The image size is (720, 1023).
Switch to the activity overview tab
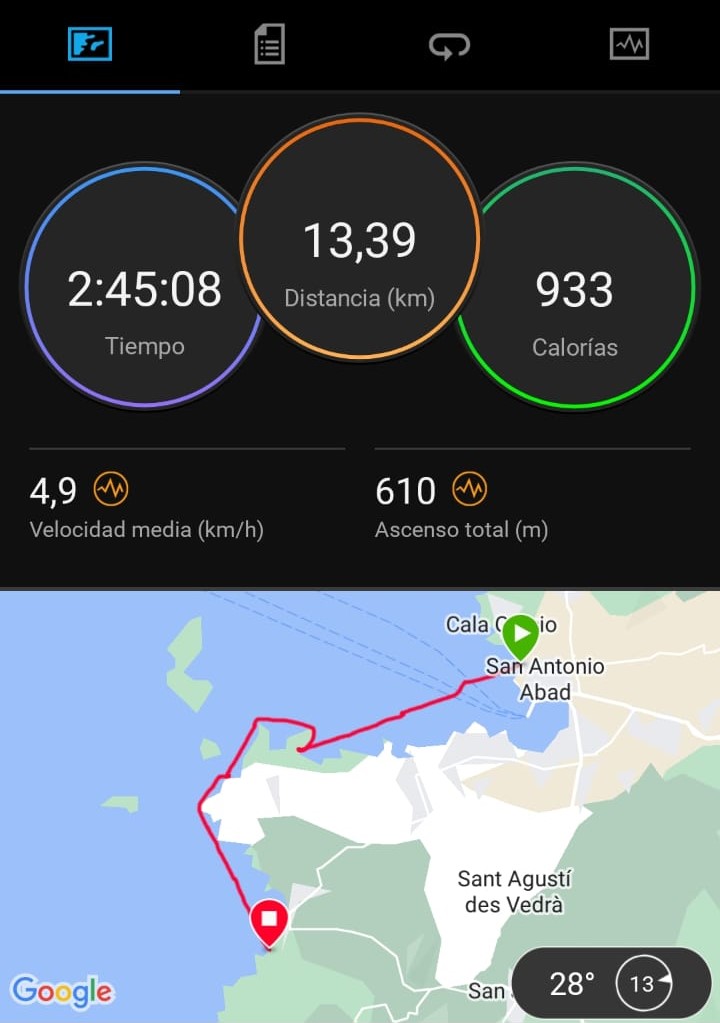(90, 45)
